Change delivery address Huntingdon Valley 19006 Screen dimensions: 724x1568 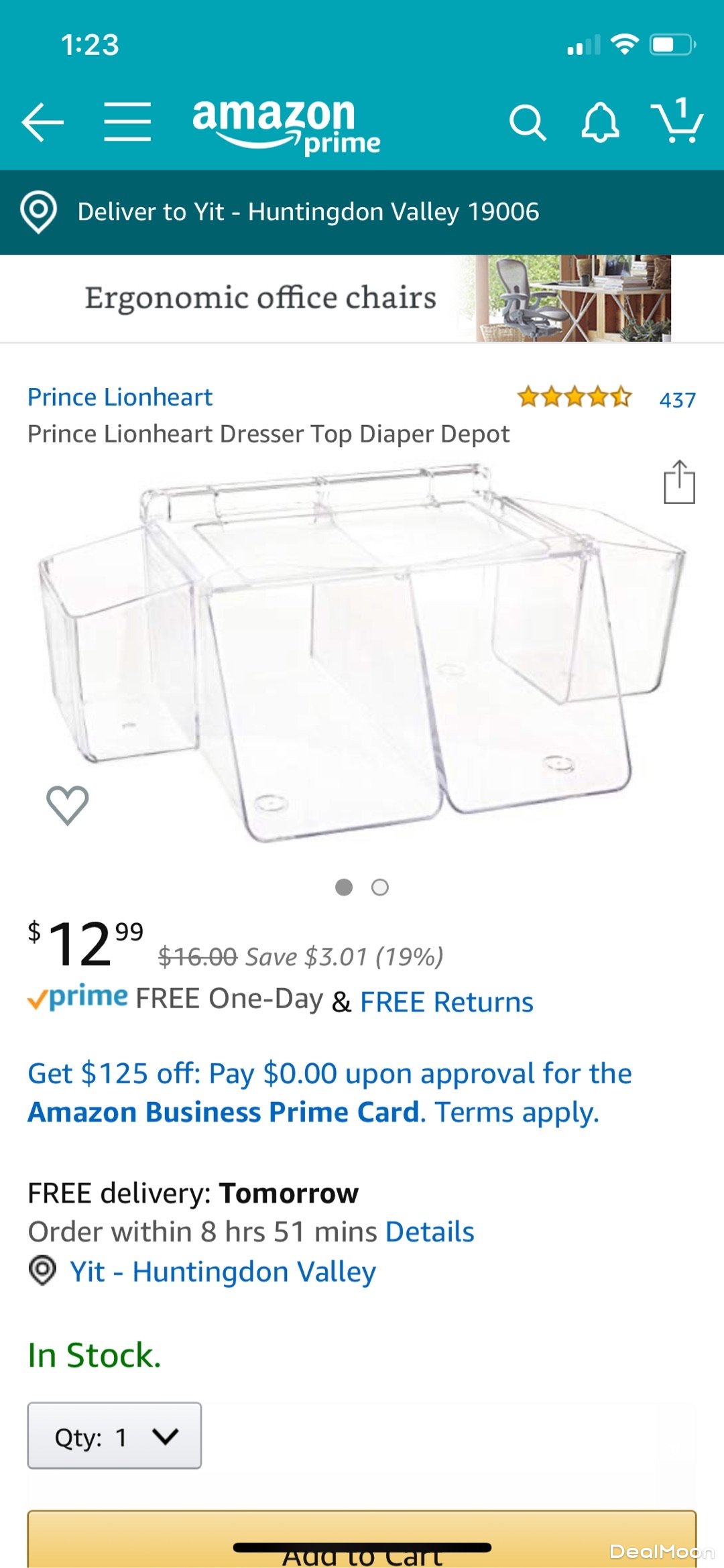[x=308, y=212]
